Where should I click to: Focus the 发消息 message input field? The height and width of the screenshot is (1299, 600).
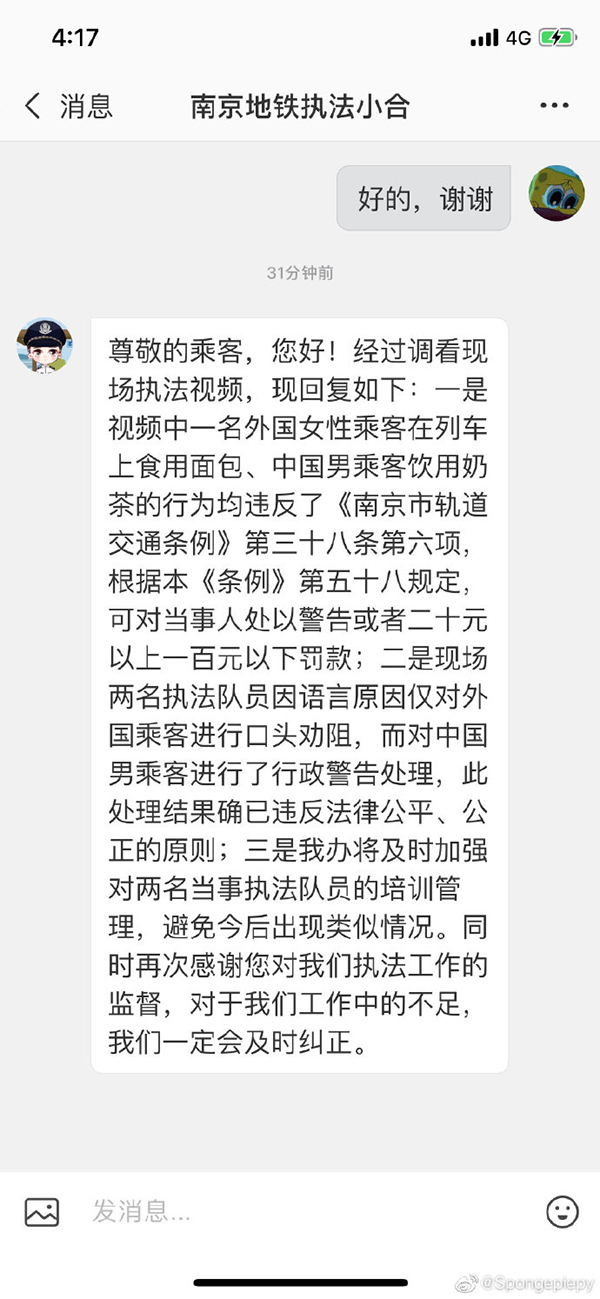coord(300,1212)
